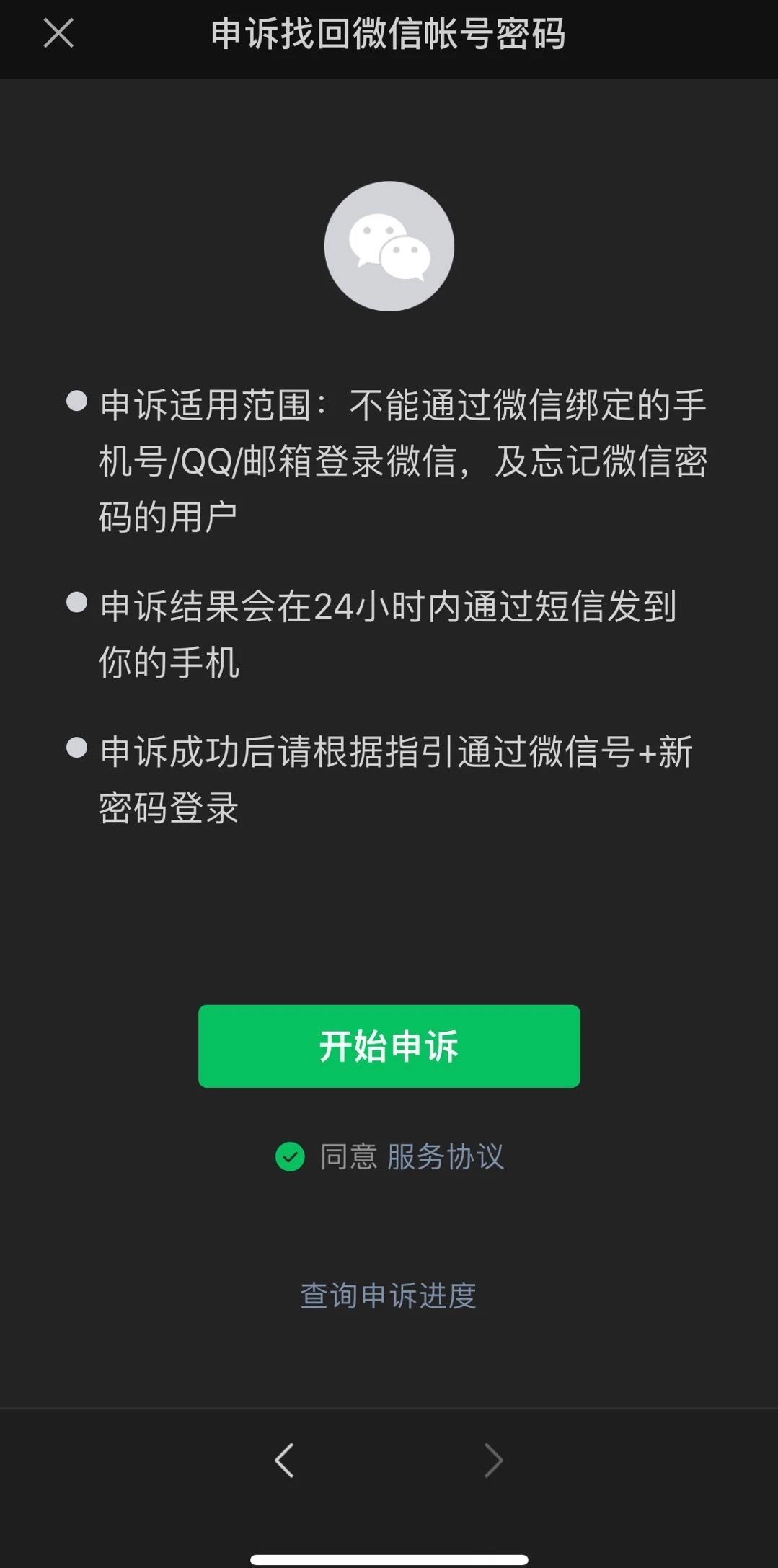Tap the 开始申诉 button
The image size is (778, 1568).
point(389,1045)
